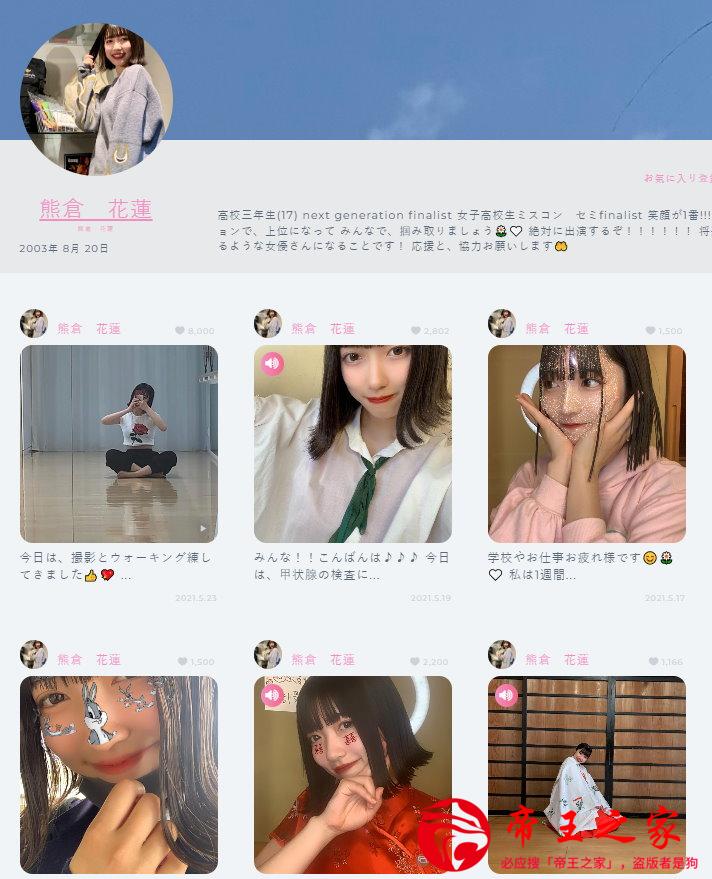Tap the sound icon on the 2021.5.19 post
Viewport: 712px width, 879px height.
[x=272, y=363]
